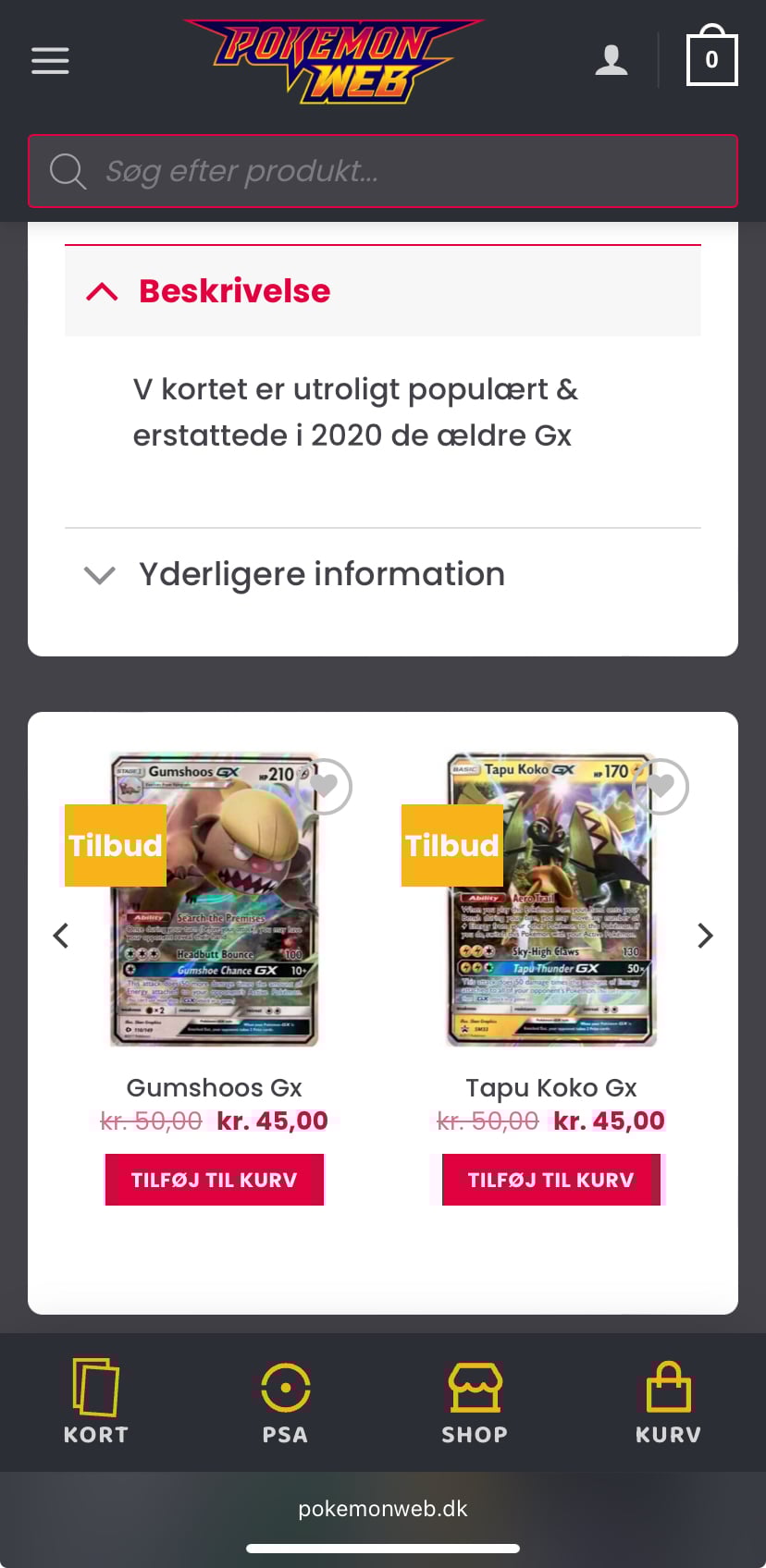The height and width of the screenshot is (1568, 766).
Task: Tap the product search field
Action: [383, 171]
